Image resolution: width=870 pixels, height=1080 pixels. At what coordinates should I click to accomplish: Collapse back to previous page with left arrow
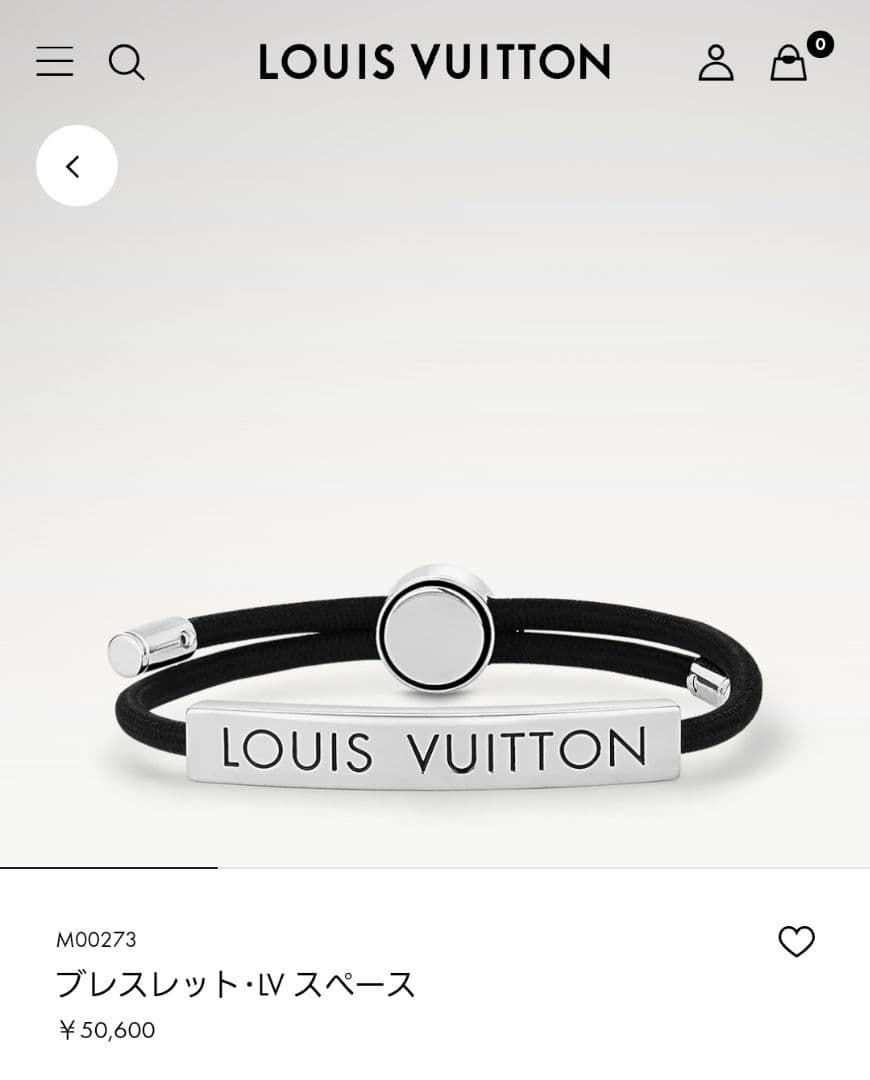76,166
